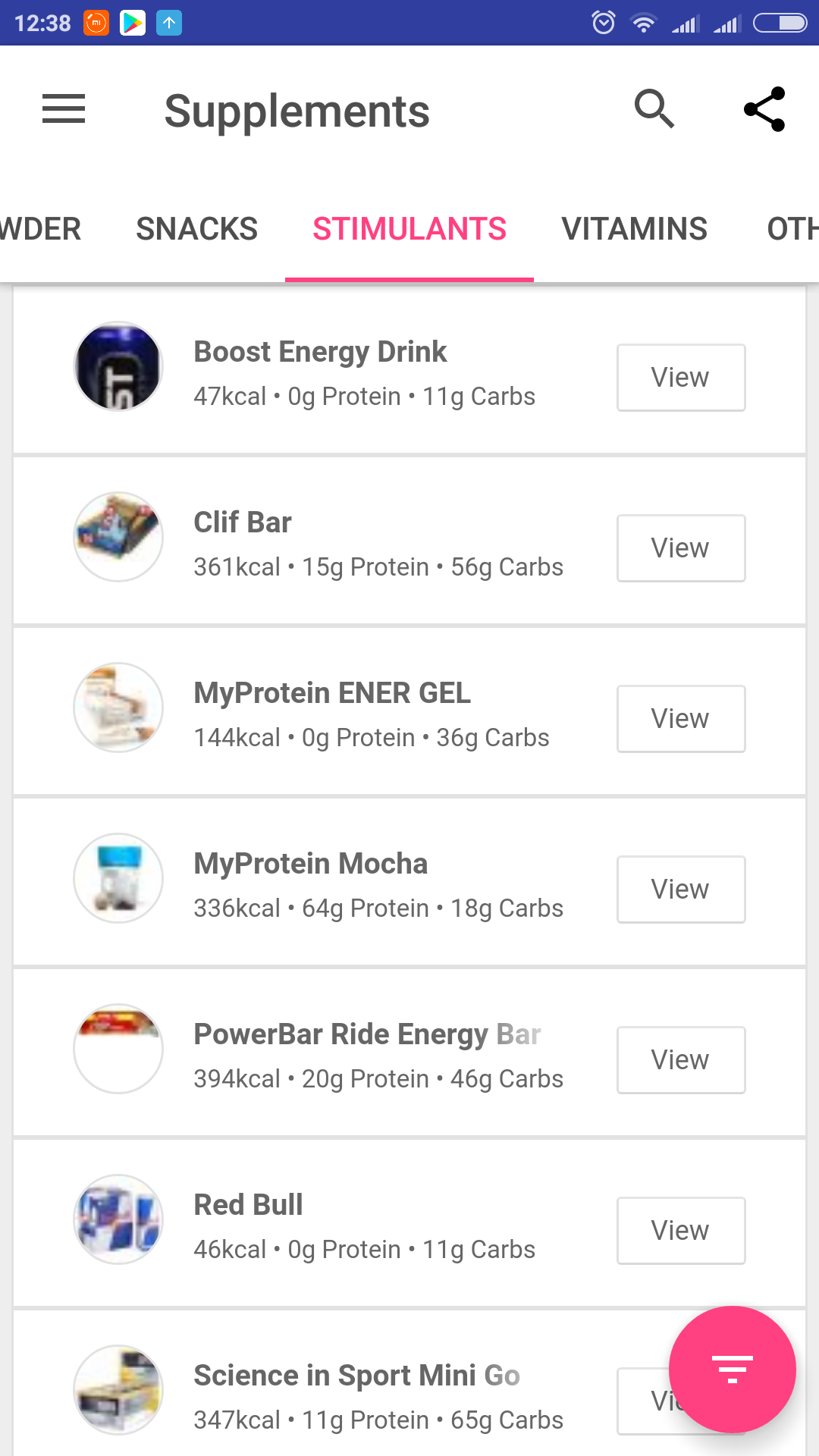Tap View button for Red Bull
This screenshot has height=1456, width=819.
pyautogui.click(x=681, y=1231)
